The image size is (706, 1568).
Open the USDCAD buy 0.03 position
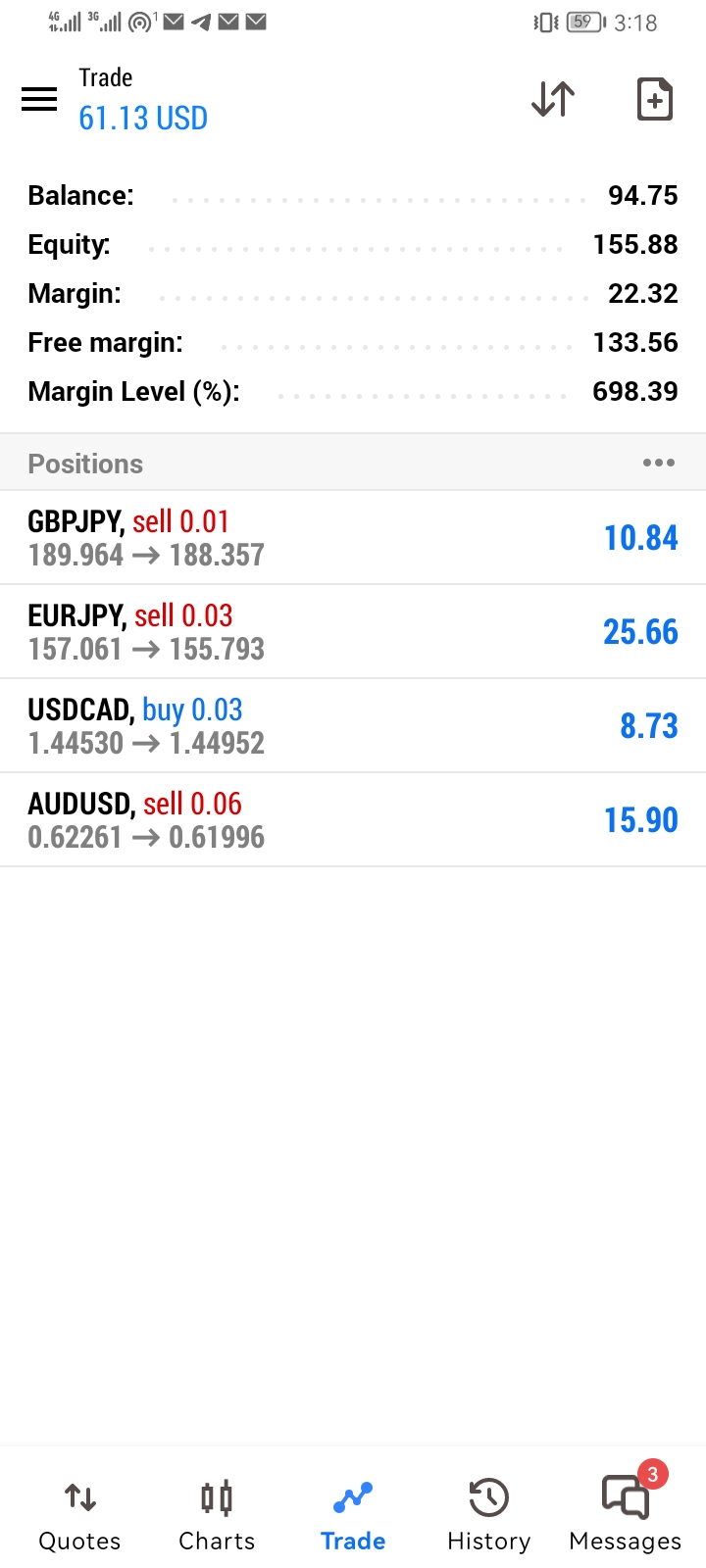pyautogui.click(x=353, y=725)
